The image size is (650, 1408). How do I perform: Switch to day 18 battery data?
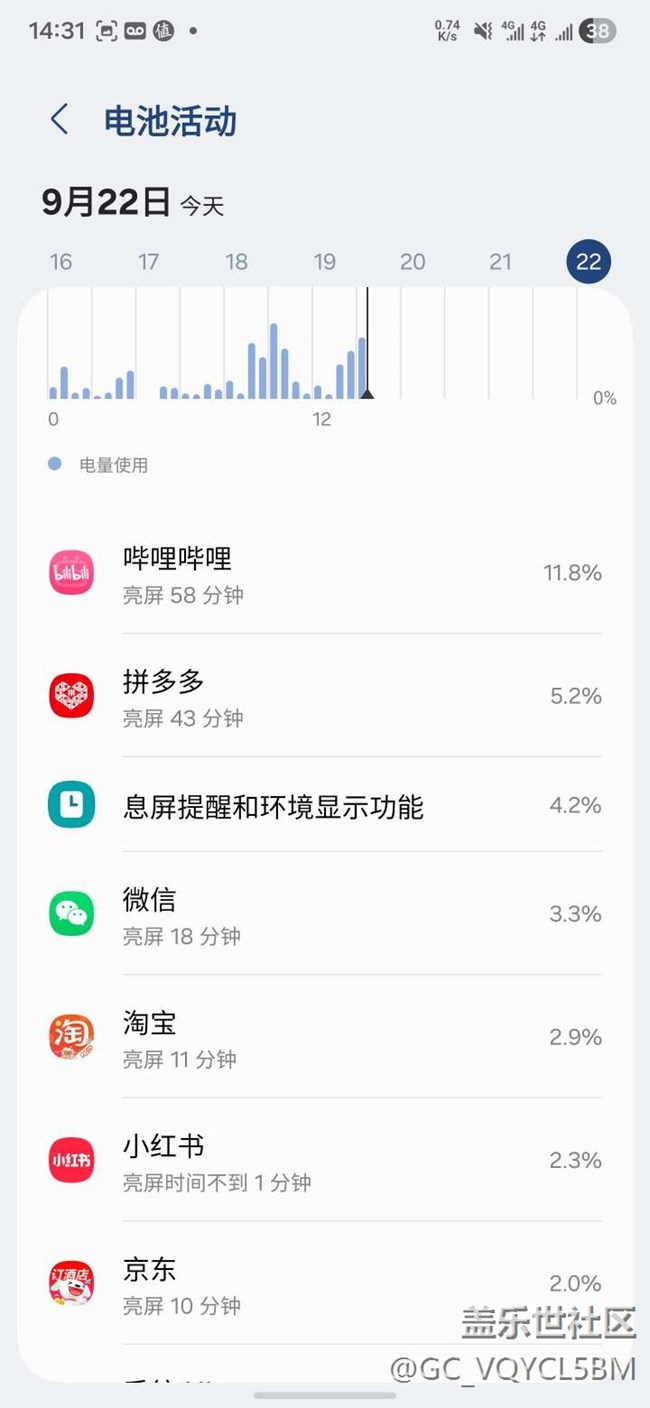coord(237,262)
